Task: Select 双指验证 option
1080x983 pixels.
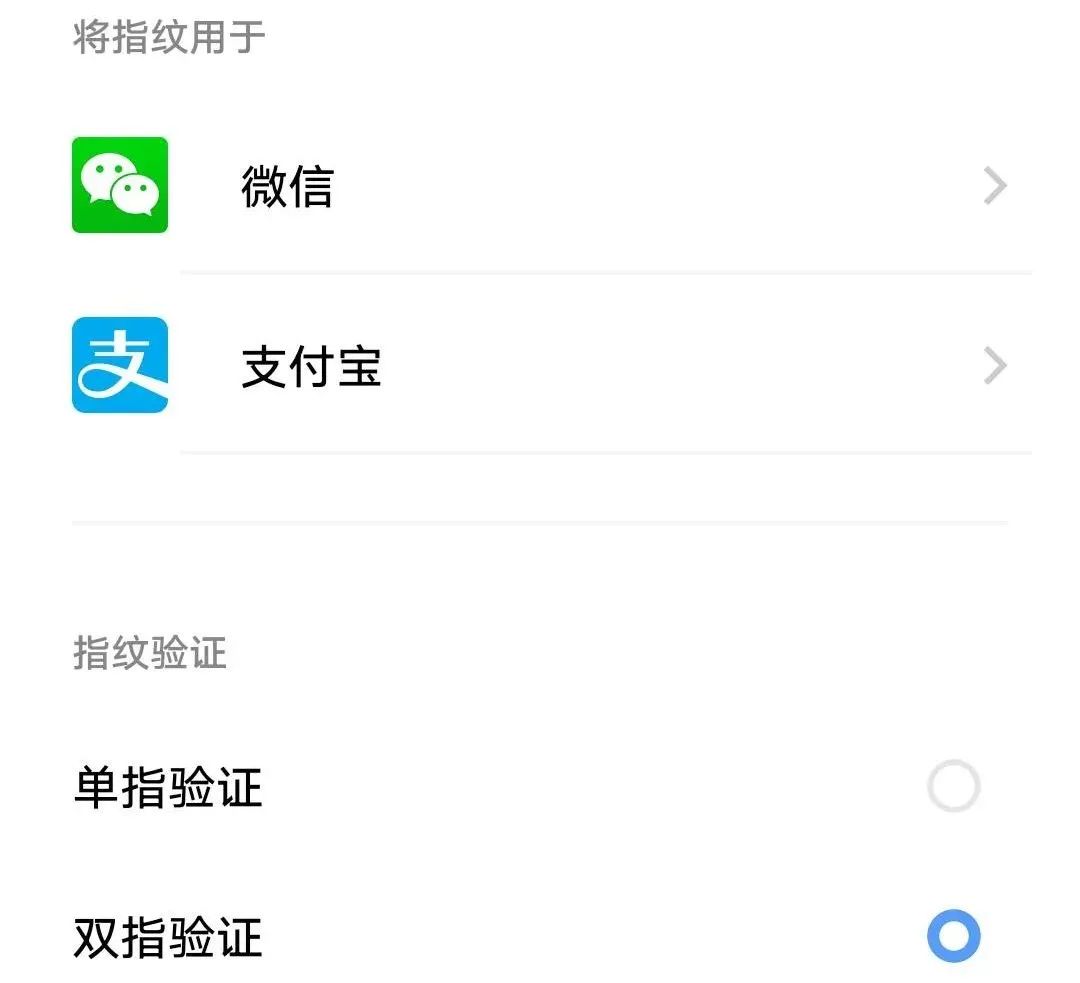Action: coord(952,936)
